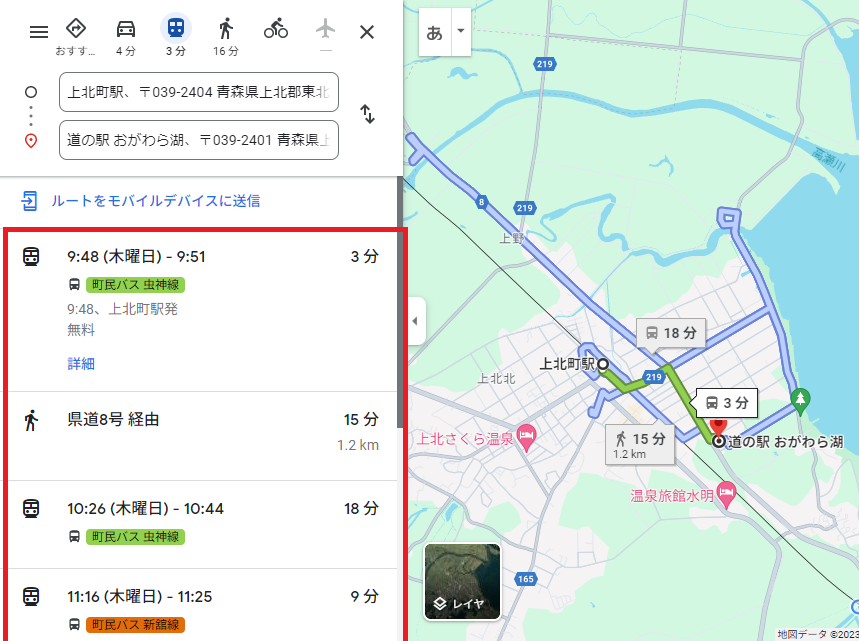Select the 10:26 - 10:44 bus route
The height and width of the screenshot is (641, 859).
200,522
